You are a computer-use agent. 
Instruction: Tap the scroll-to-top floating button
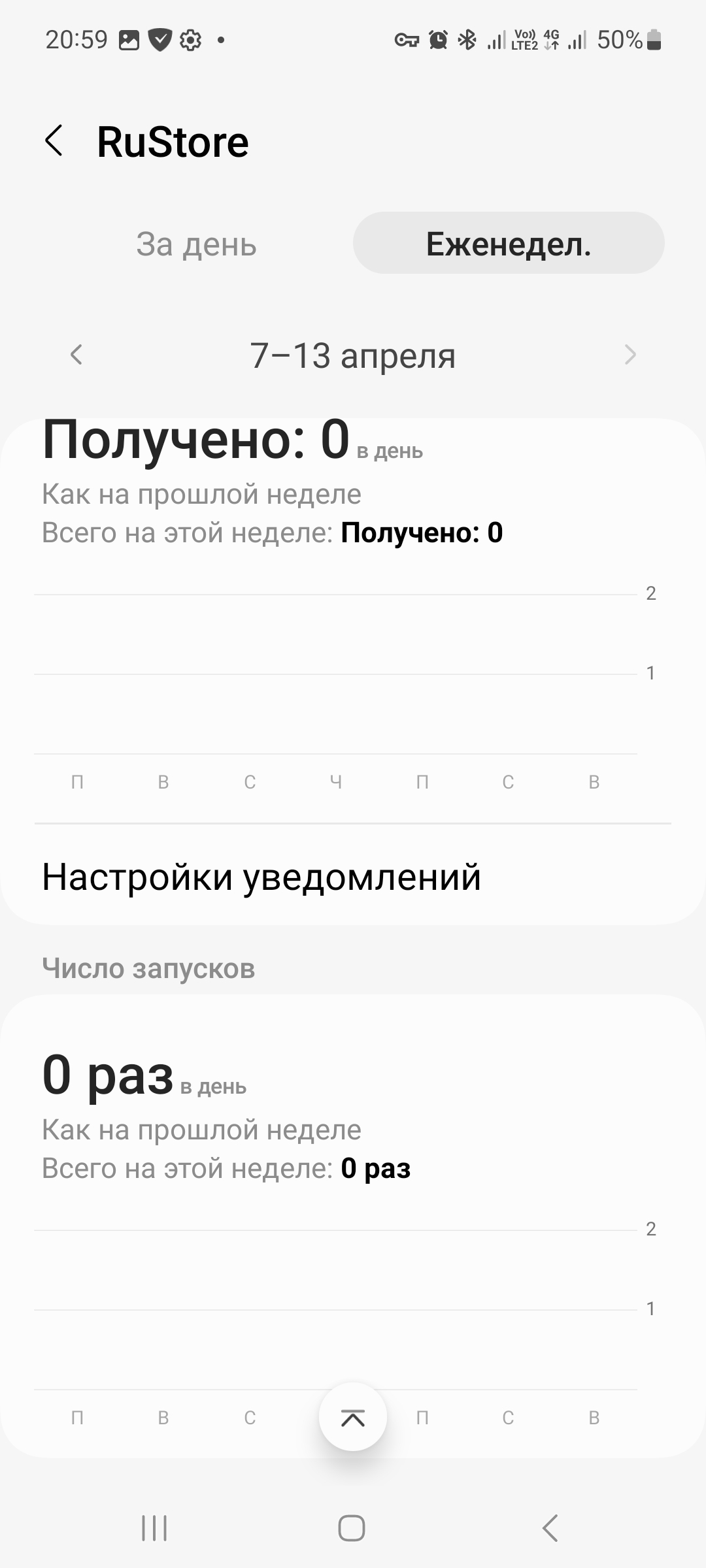[x=353, y=1417]
